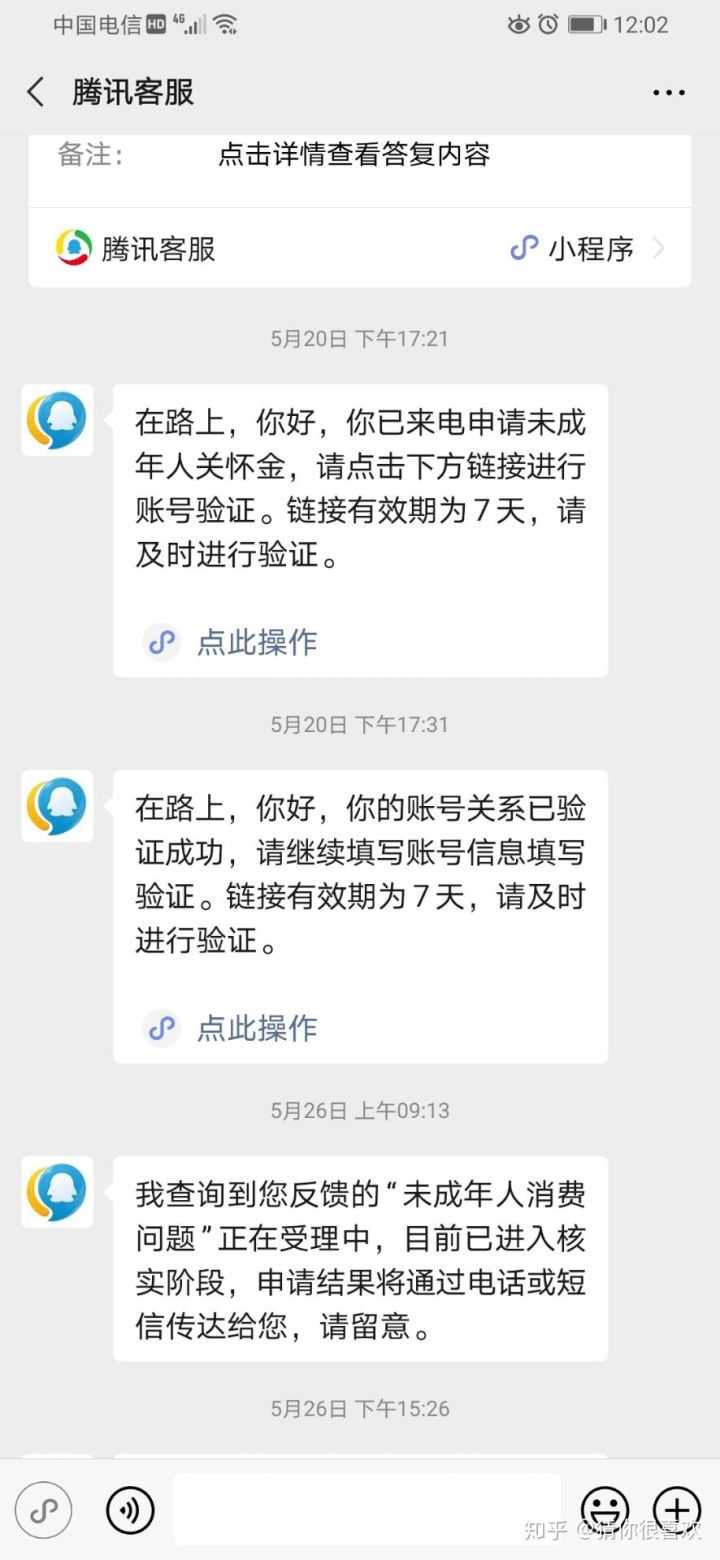The image size is (720, 1560).
Task: Expand the mini program card via its chevron
Action: click(658, 248)
